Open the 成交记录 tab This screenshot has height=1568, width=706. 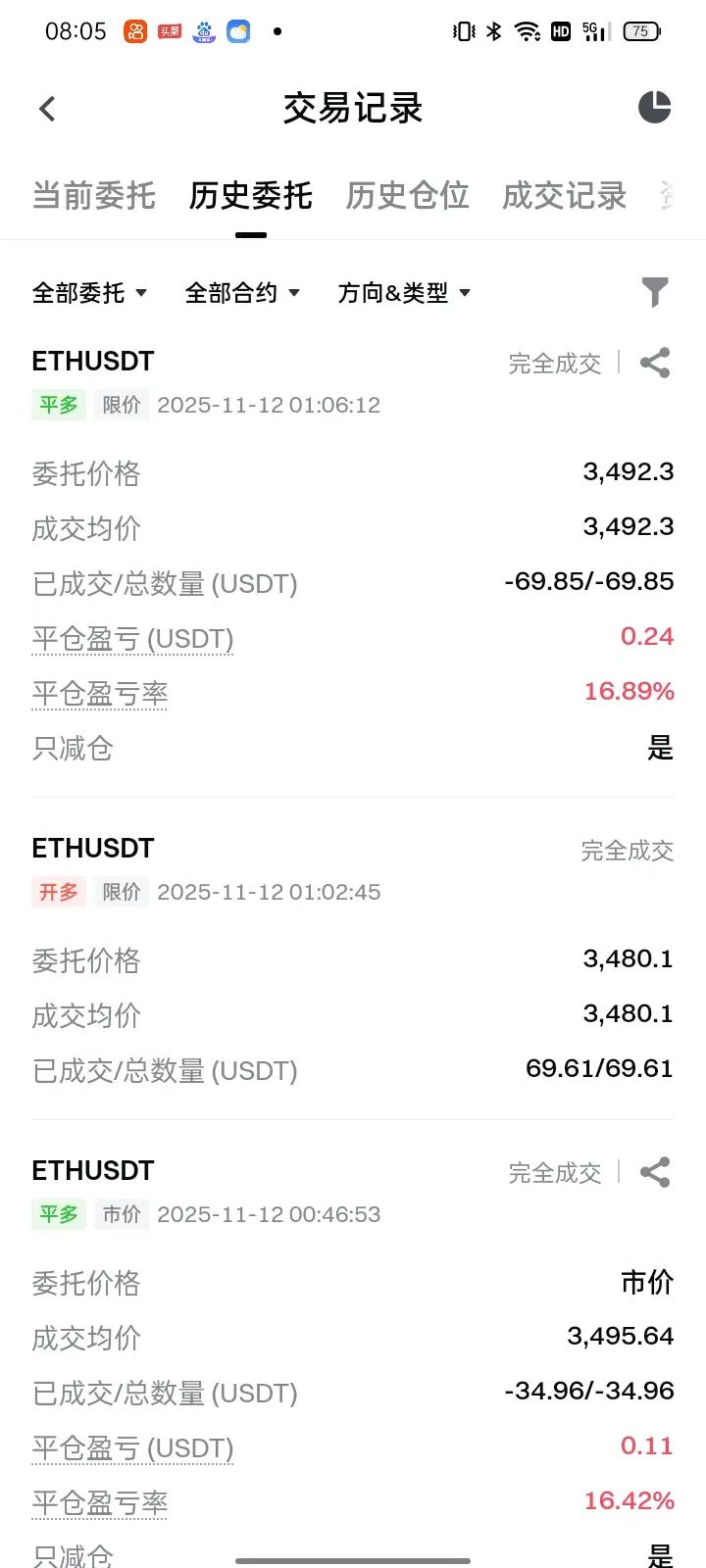(565, 196)
